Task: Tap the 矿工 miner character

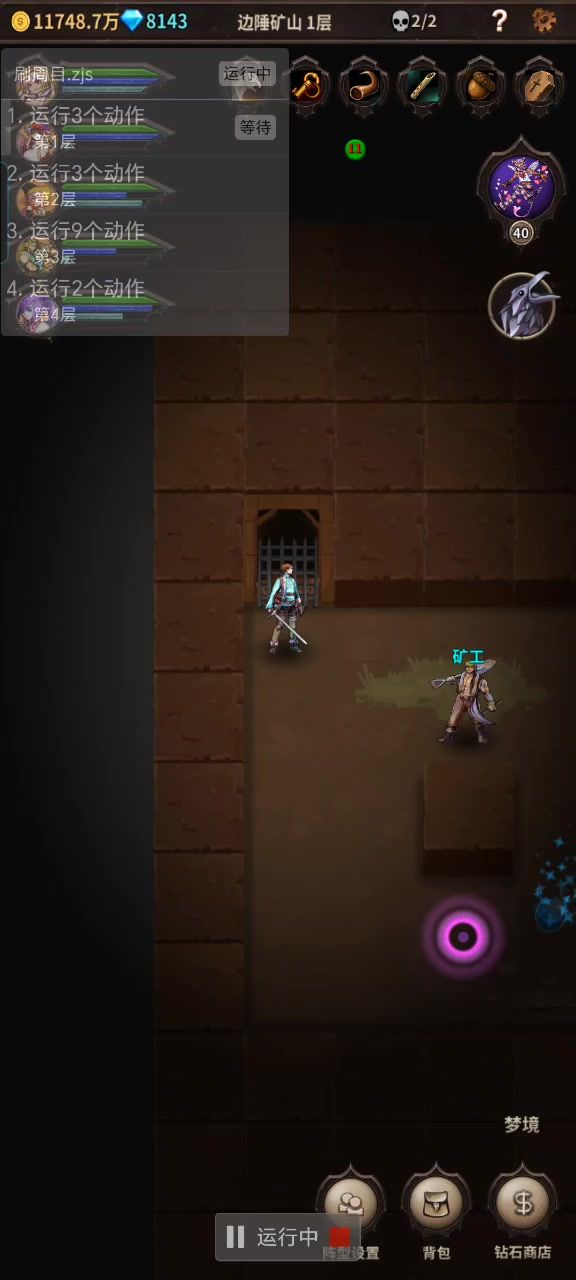Action: [x=466, y=698]
